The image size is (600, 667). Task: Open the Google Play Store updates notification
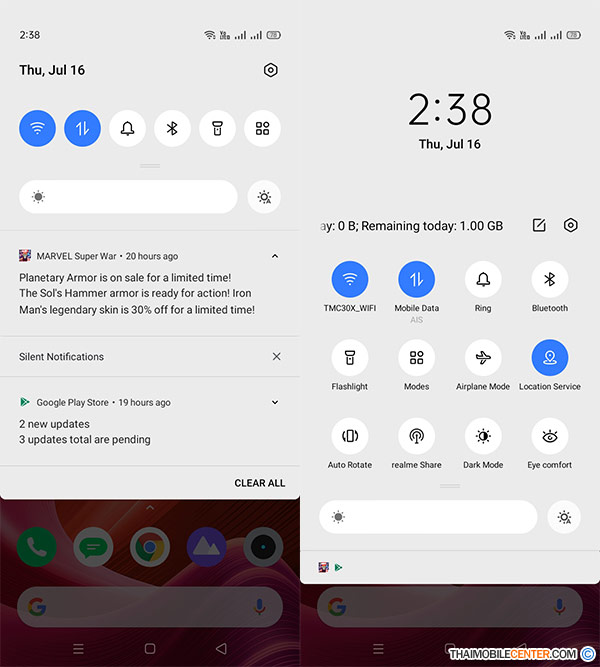click(x=120, y=431)
